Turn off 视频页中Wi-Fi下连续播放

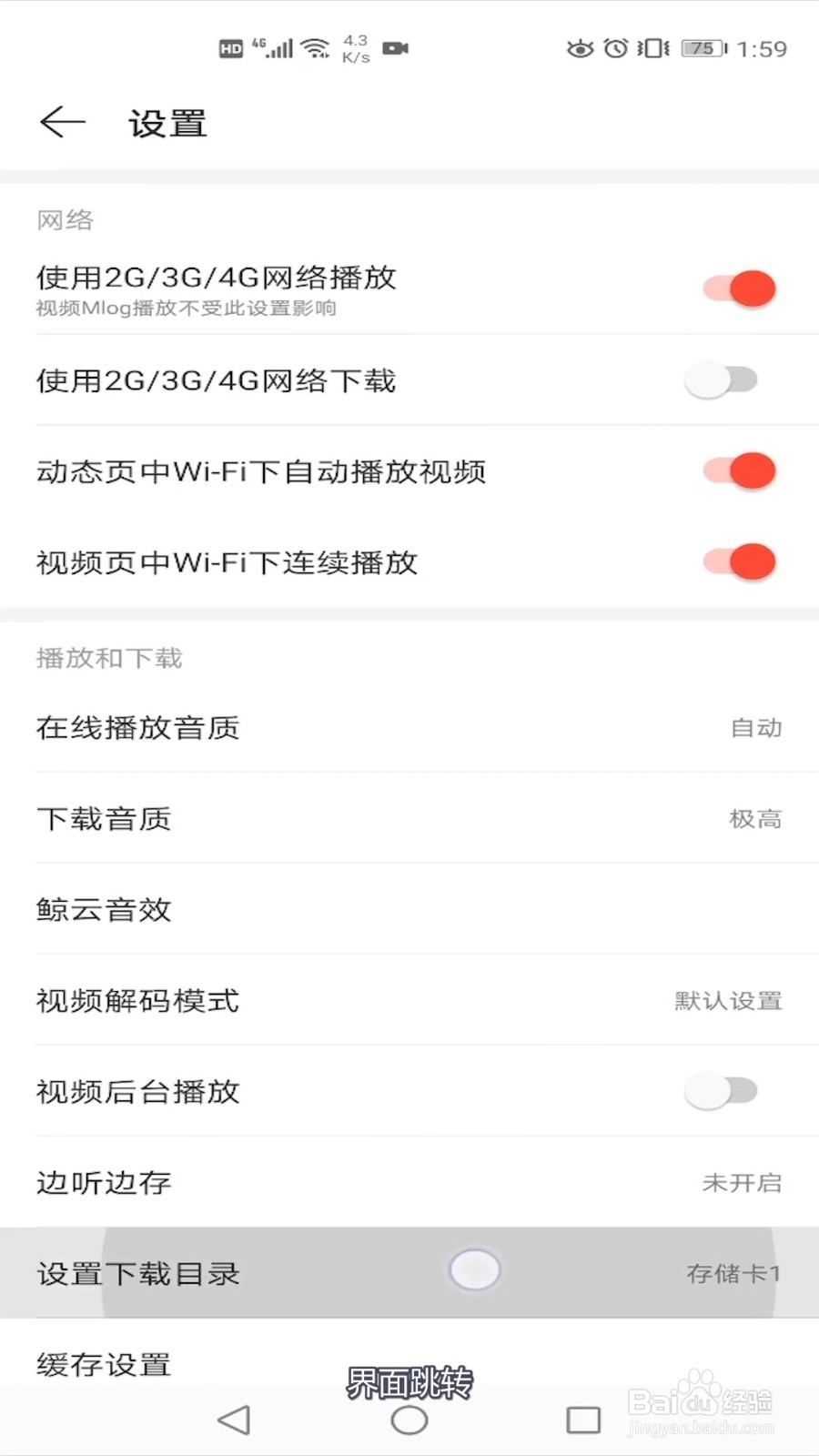[737, 562]
